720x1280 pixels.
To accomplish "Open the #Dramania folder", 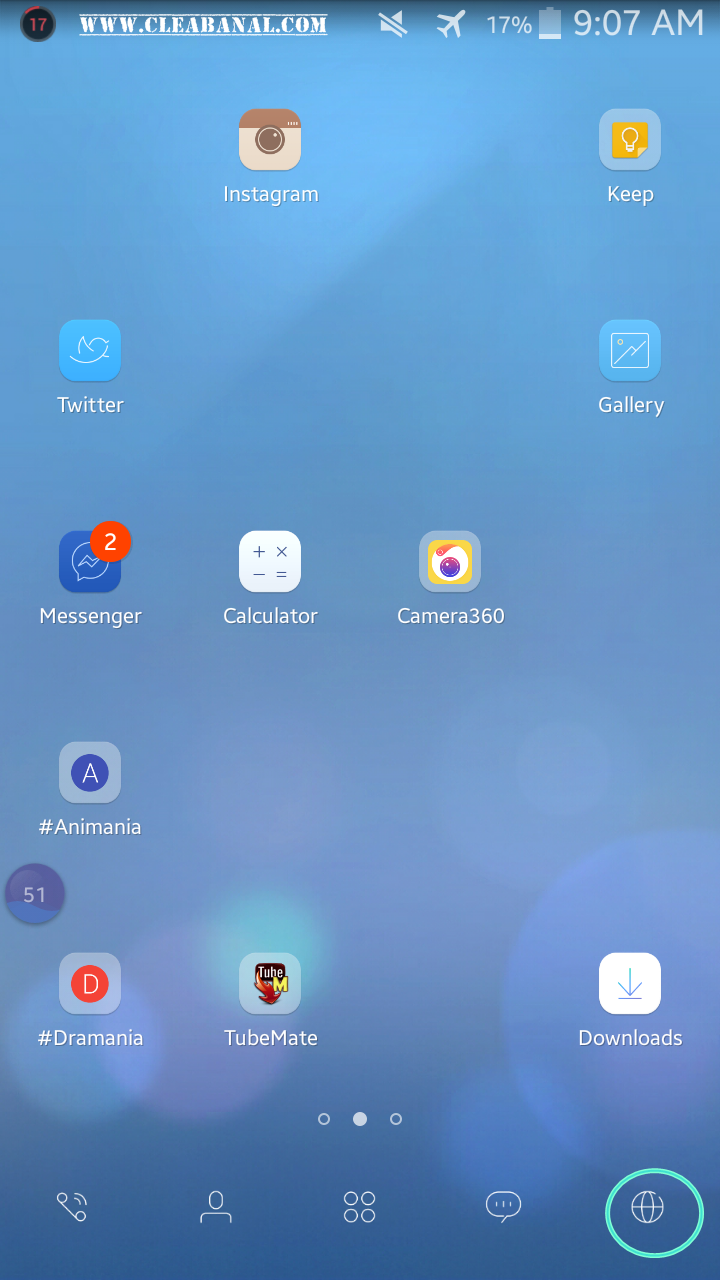I will [90, 984].
